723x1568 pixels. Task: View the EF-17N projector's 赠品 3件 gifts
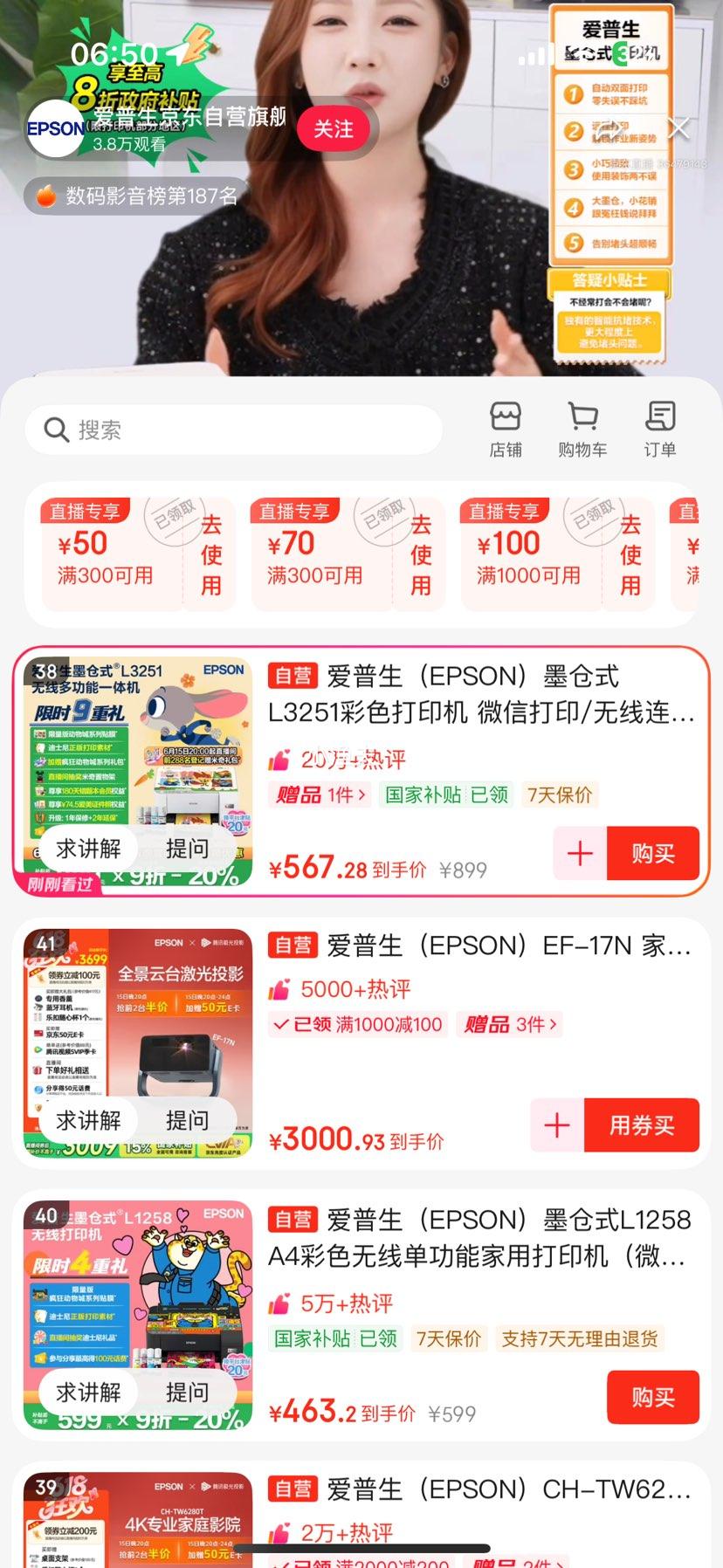(x=511, y=1024)
